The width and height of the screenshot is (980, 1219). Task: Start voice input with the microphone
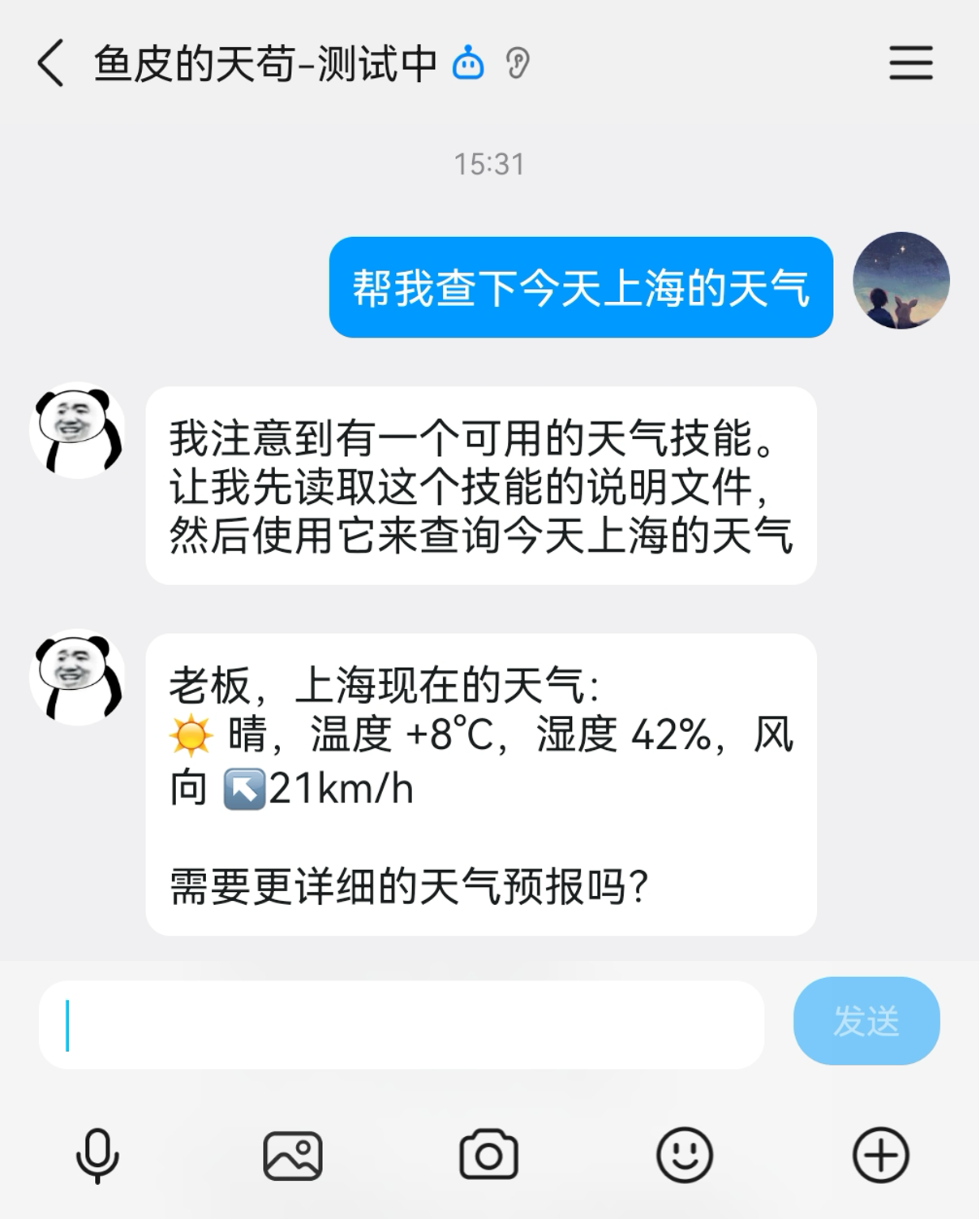click(x=97, y=1155)
